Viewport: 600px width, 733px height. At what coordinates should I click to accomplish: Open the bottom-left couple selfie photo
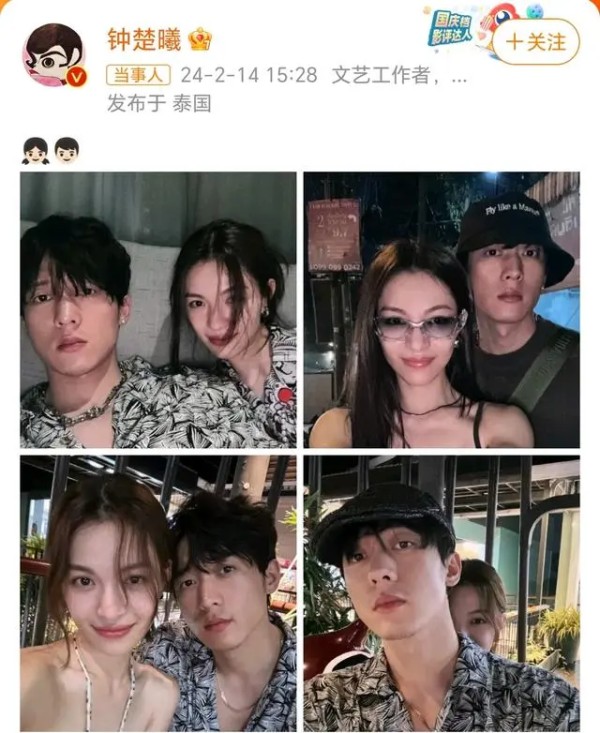pyautogui.click(x=158, y=593)
